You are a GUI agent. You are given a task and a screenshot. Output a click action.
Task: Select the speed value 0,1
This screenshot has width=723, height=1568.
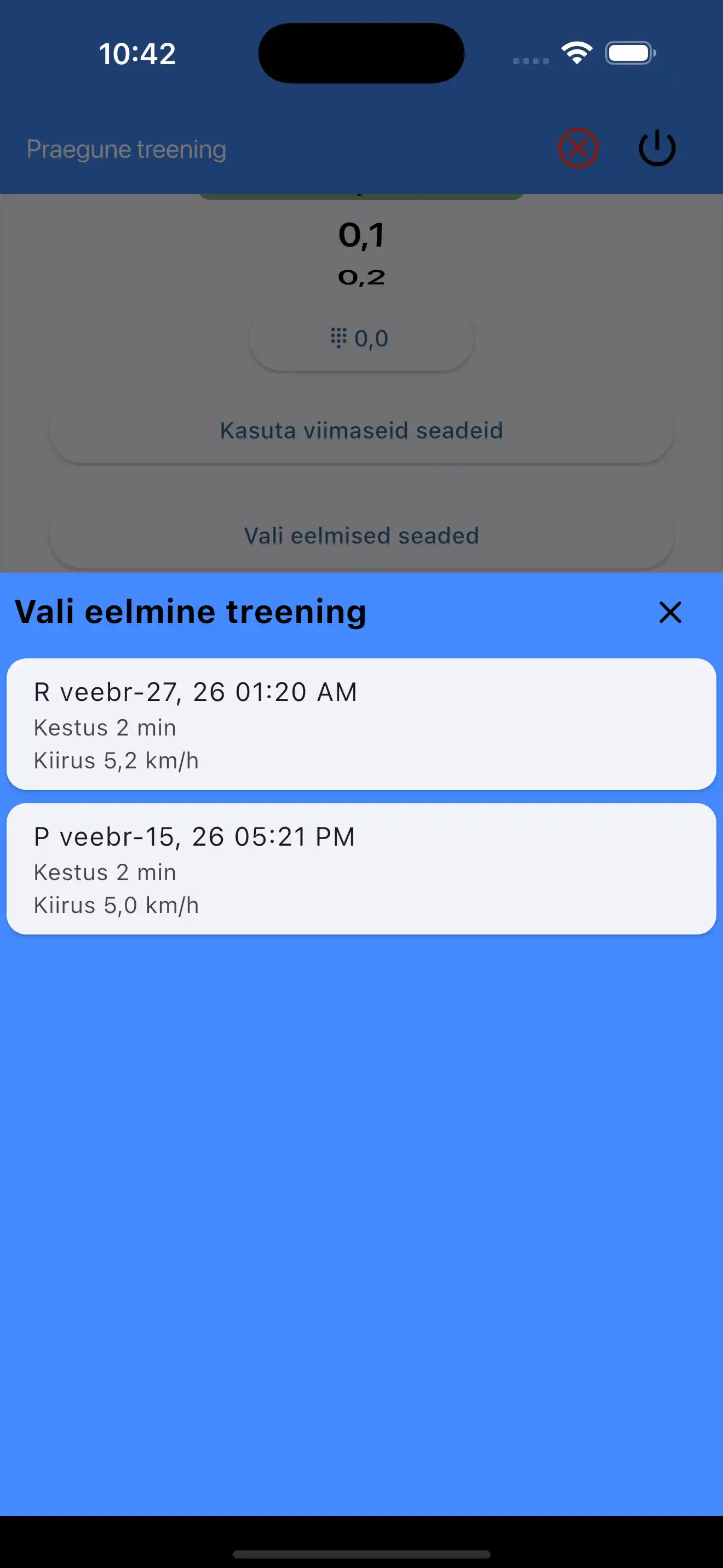[x=361, y=236]
